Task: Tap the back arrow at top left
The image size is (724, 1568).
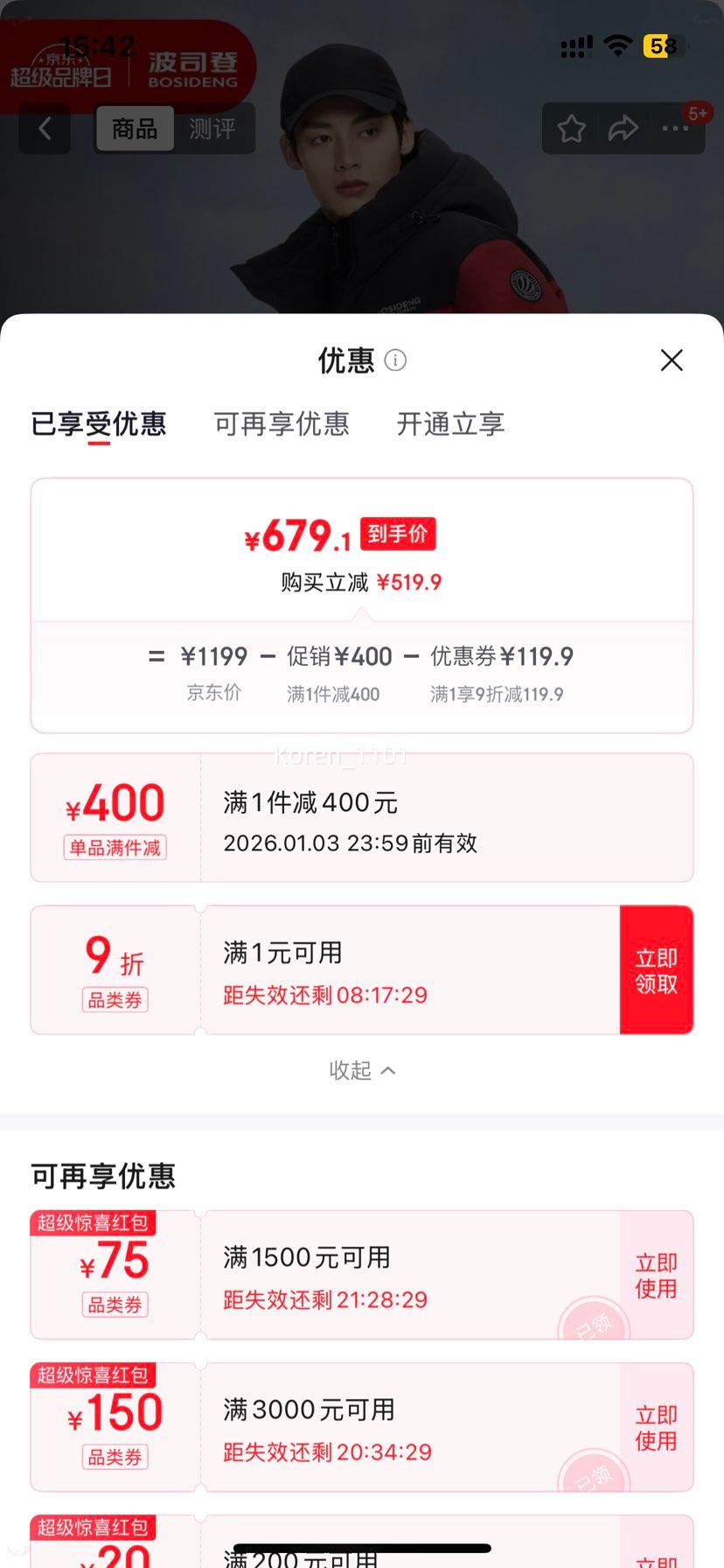Action: (44, 128)
